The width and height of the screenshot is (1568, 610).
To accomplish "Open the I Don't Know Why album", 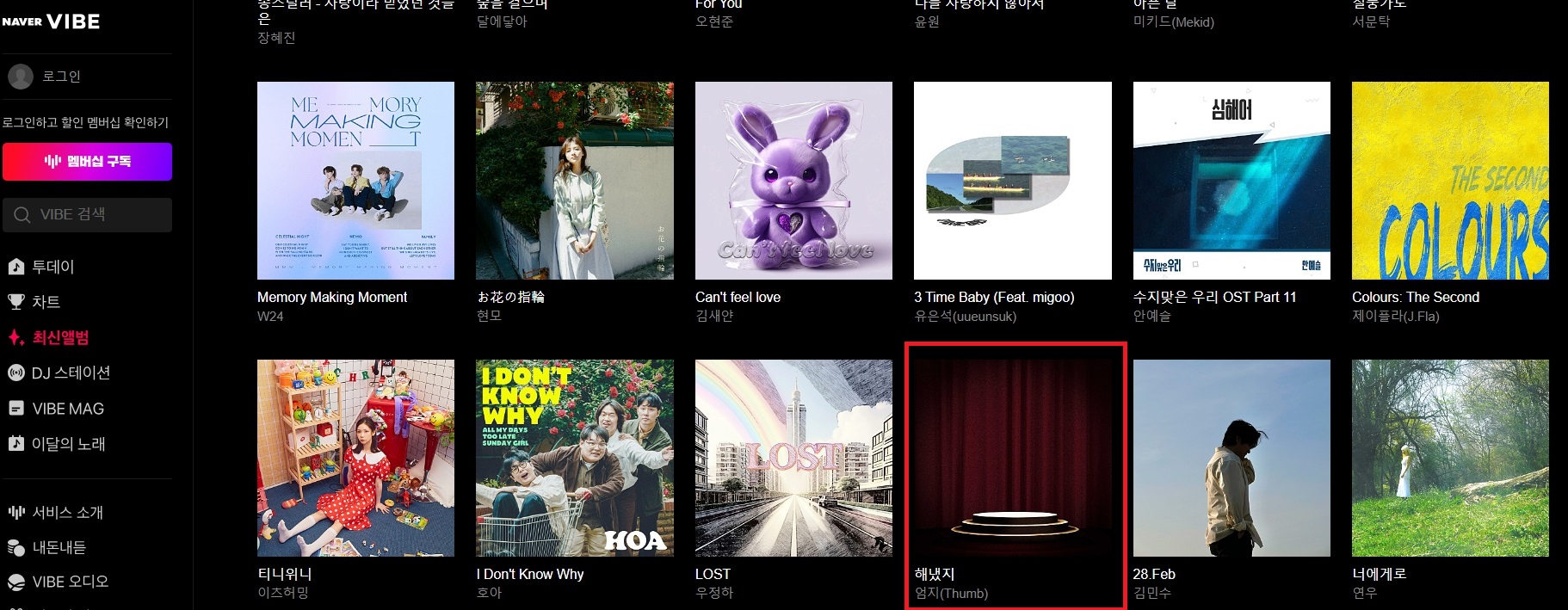I will point(574,458).
